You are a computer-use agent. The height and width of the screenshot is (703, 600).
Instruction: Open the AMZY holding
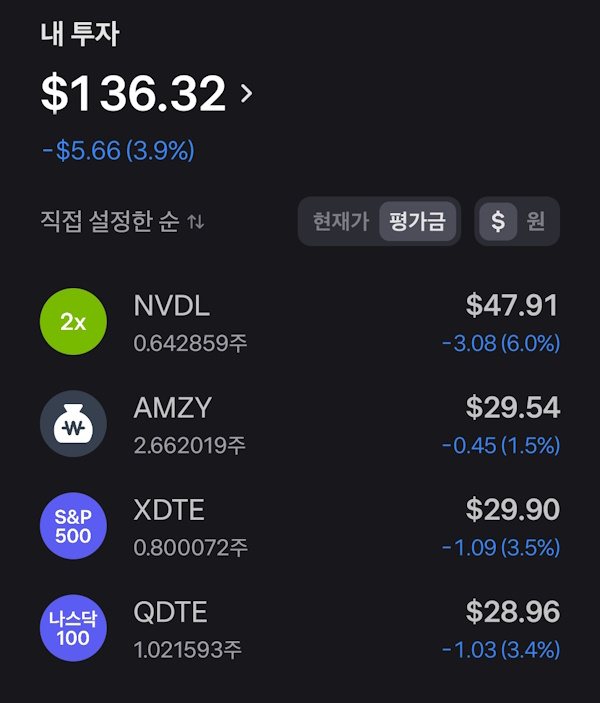tap(300, 424)
